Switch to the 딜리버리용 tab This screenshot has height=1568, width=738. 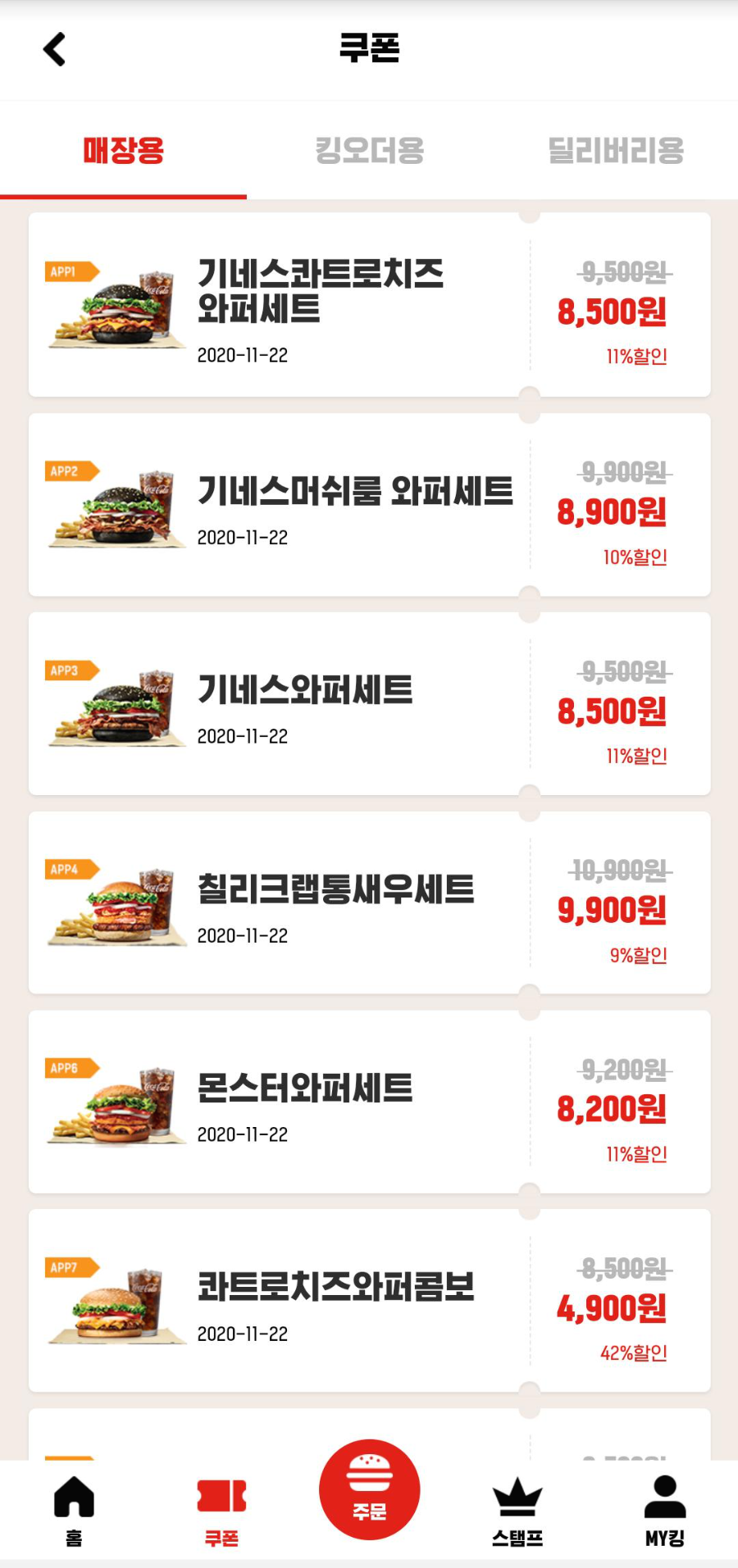[x=617, y=150]
